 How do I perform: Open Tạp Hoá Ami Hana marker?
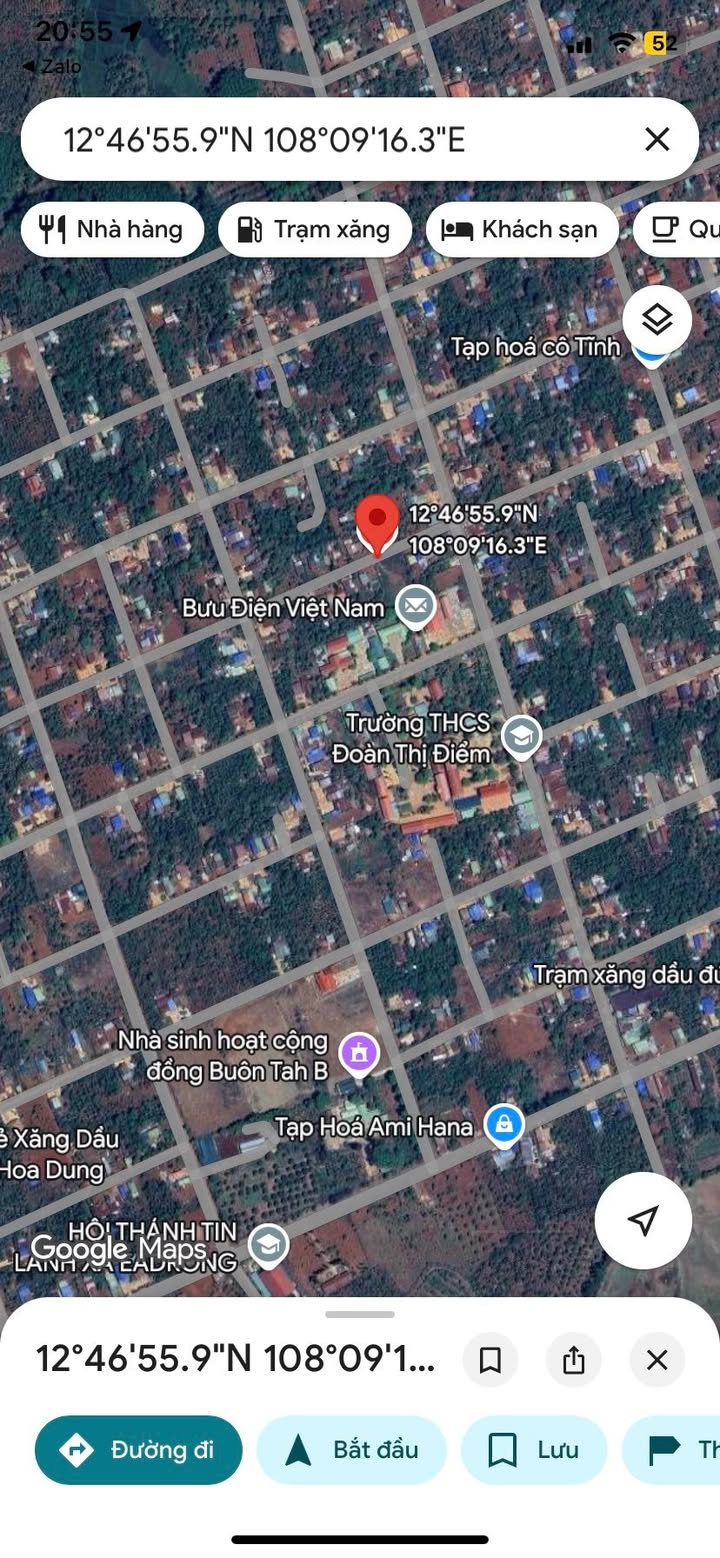pyautogui.click(x=505, y=1125)
